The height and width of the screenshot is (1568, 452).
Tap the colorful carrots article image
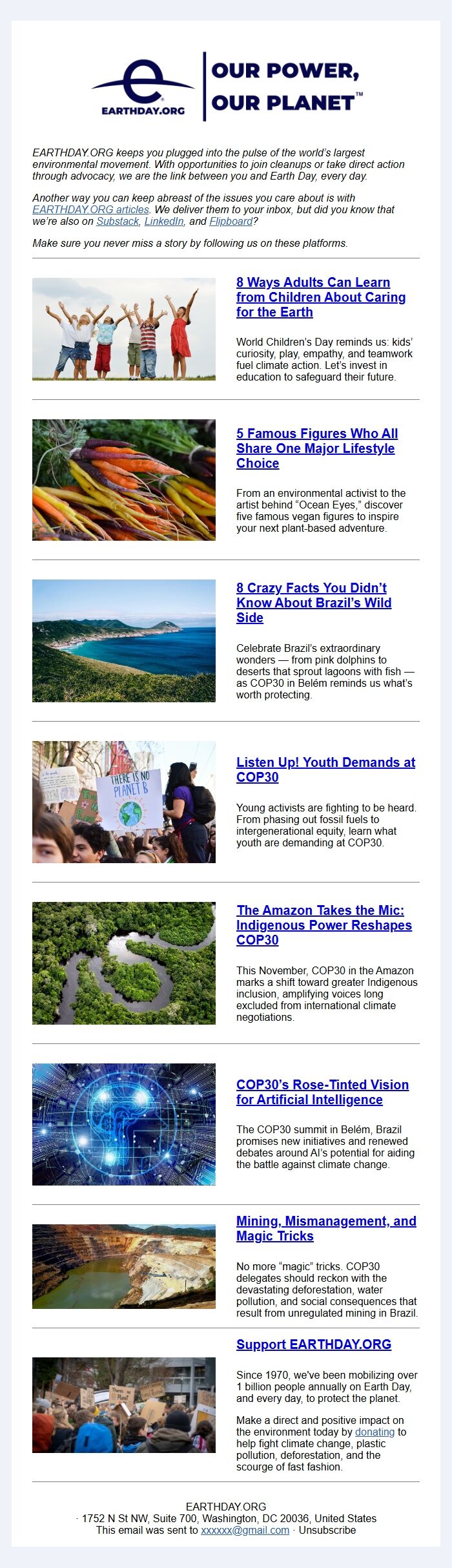[x=124, y=480]
